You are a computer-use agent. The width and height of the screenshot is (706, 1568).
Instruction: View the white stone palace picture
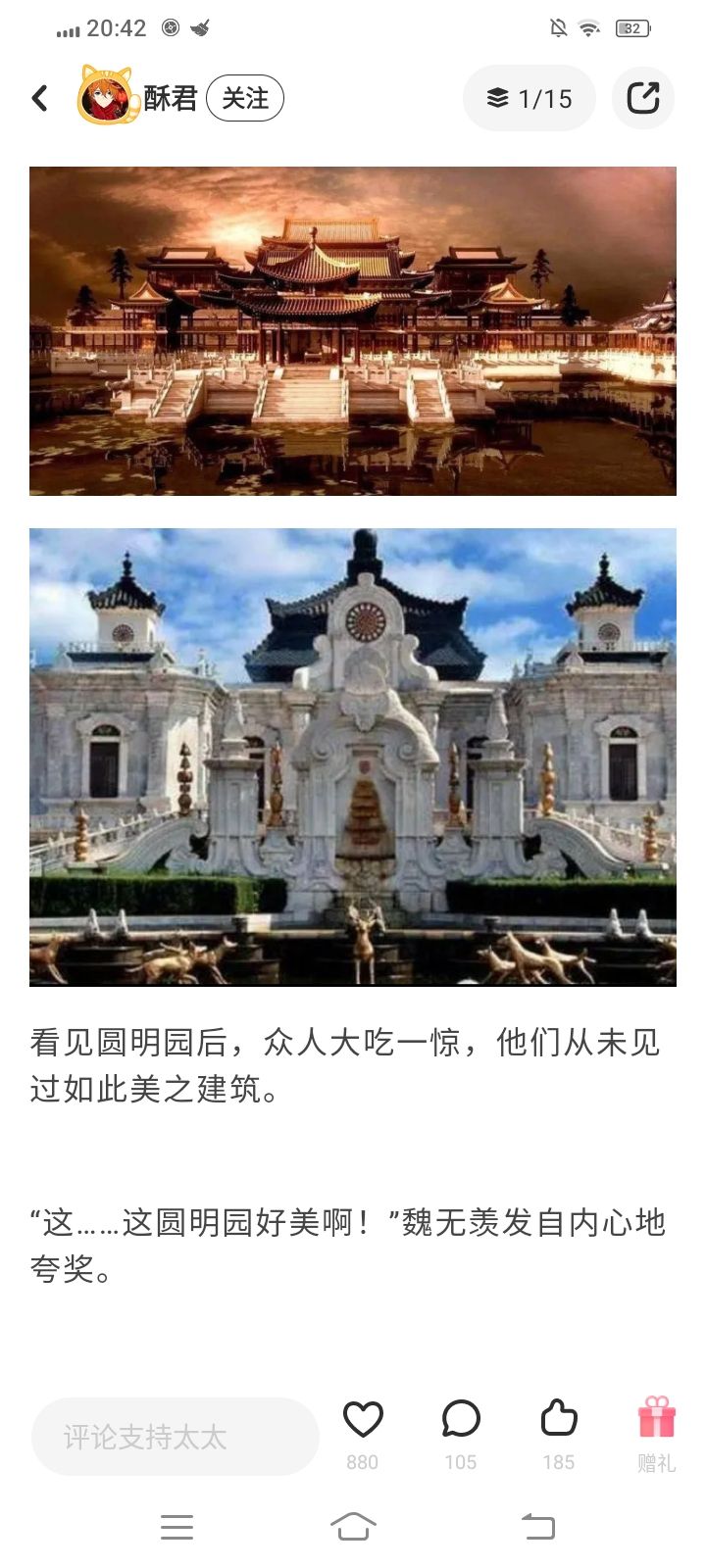coord(353,757)
